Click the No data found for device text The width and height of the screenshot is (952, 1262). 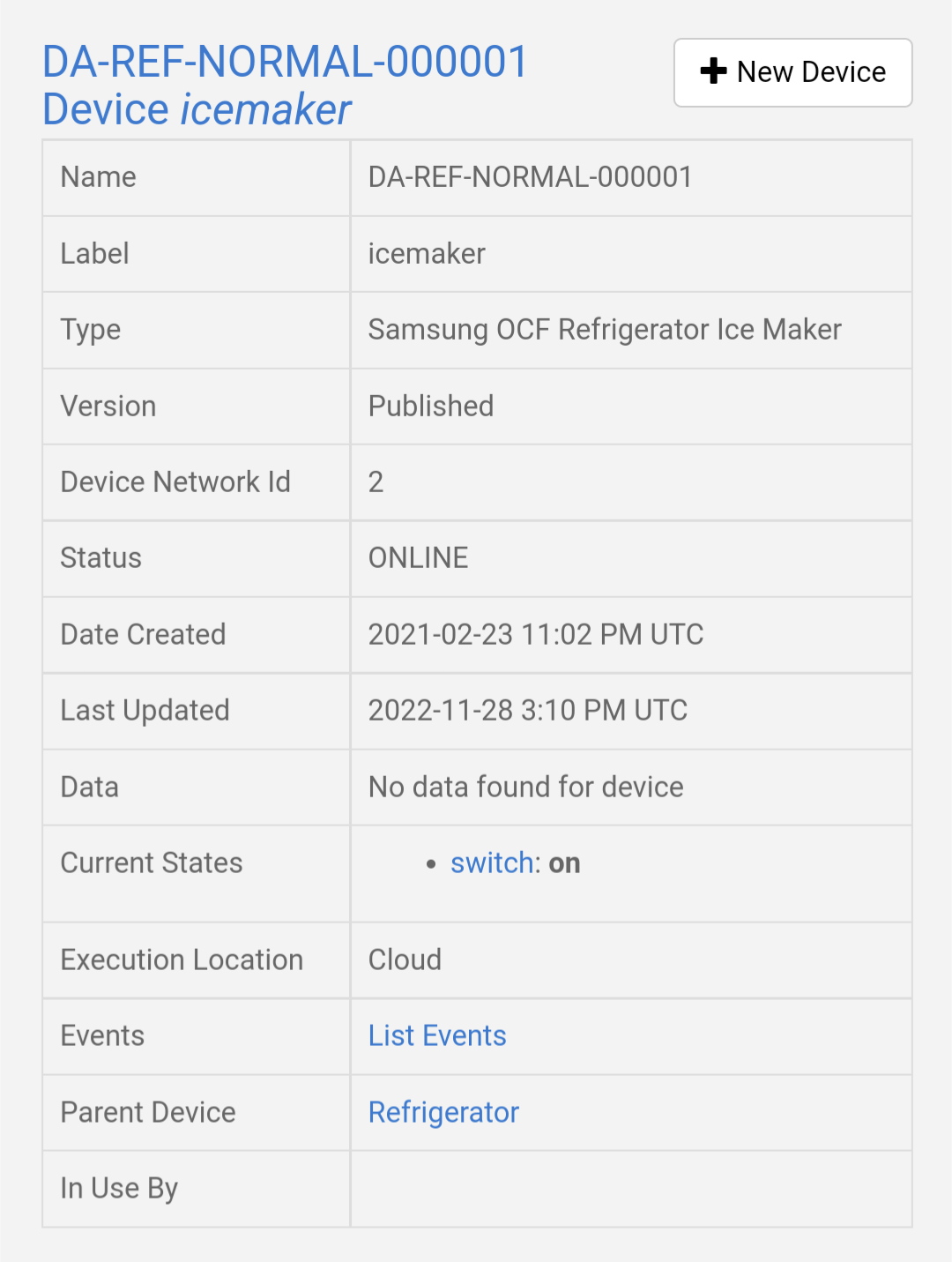click(x=525, y=787)
